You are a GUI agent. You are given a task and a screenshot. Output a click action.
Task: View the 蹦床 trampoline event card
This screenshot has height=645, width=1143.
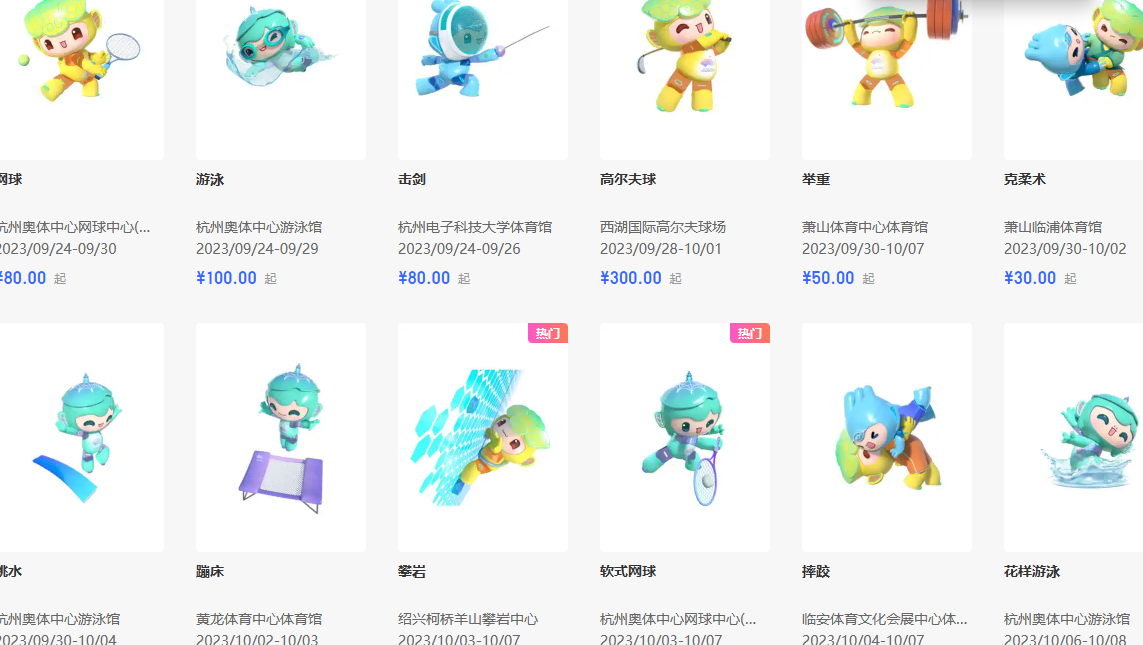(280, 437)
